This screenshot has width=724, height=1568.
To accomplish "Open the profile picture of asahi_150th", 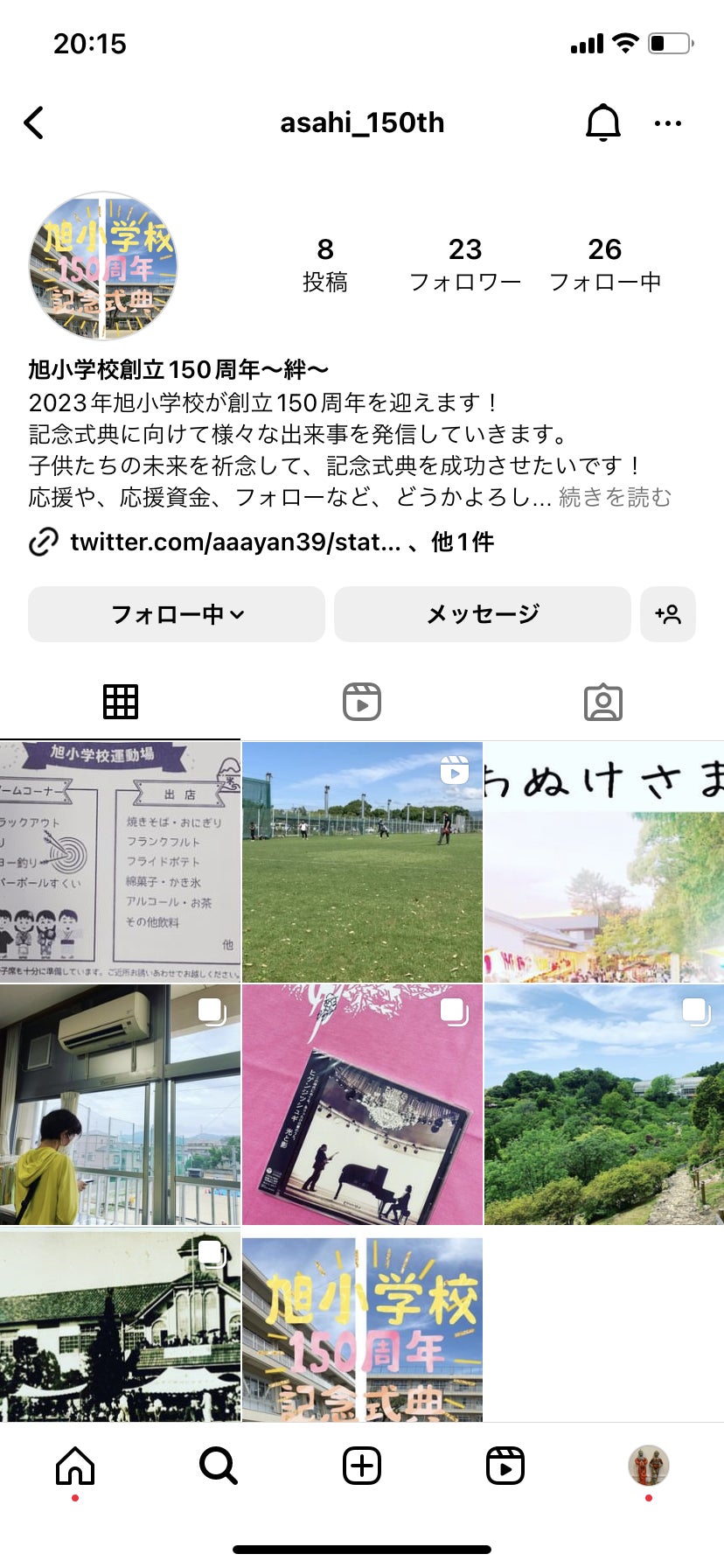I will coord(103,266).
